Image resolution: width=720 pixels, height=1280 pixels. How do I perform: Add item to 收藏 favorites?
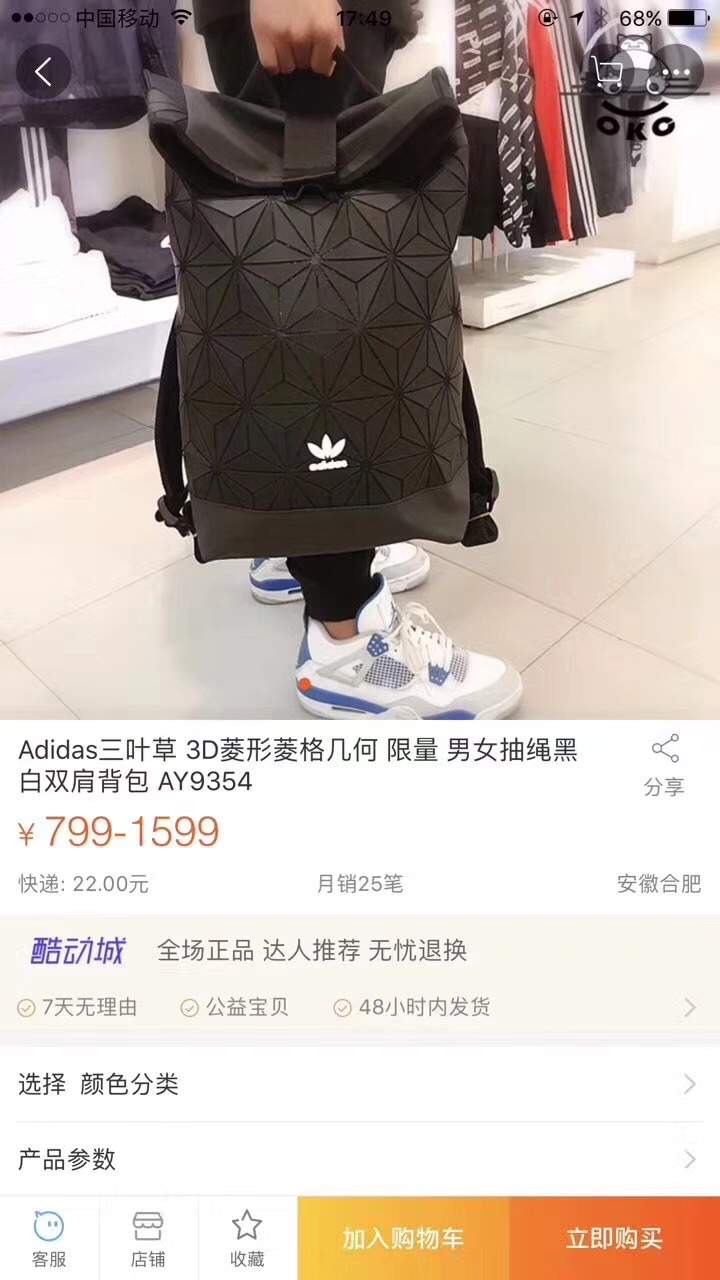click(x=247, y=1238)
